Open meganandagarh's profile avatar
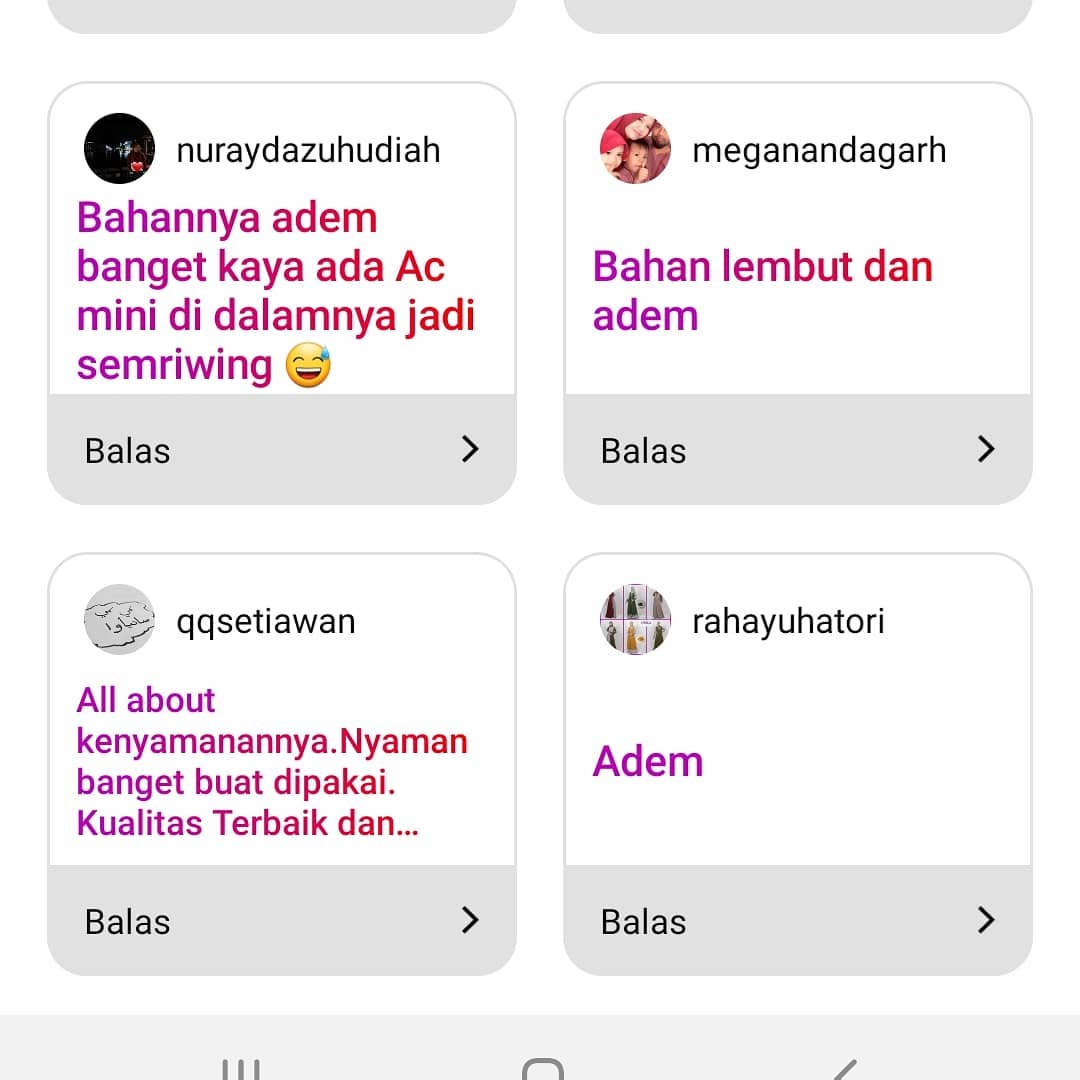 pos(635,149)
